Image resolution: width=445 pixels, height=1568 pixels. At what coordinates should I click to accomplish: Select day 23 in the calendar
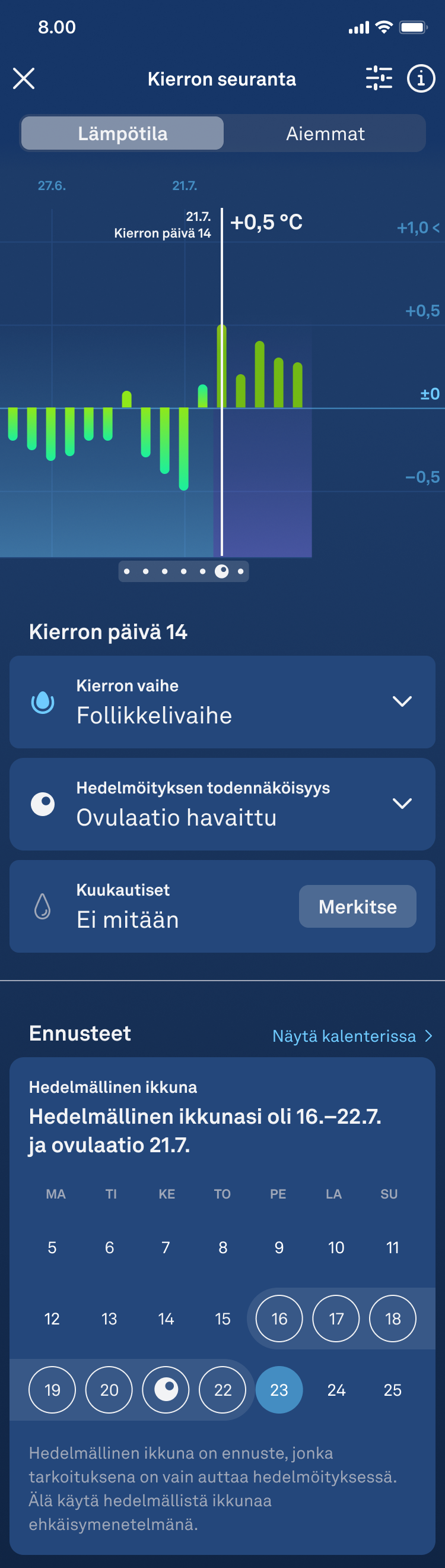279,1390
